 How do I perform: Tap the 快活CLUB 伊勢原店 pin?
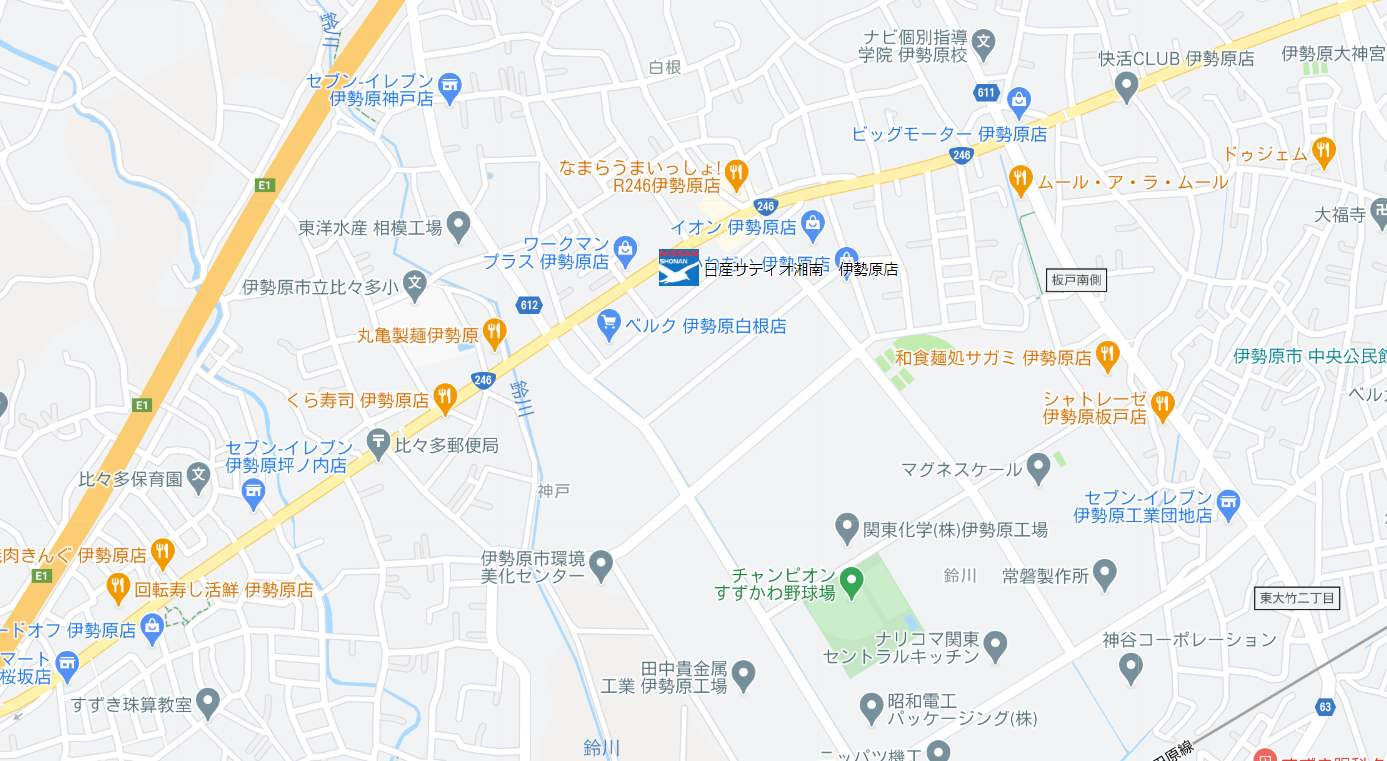[1127, 86]
